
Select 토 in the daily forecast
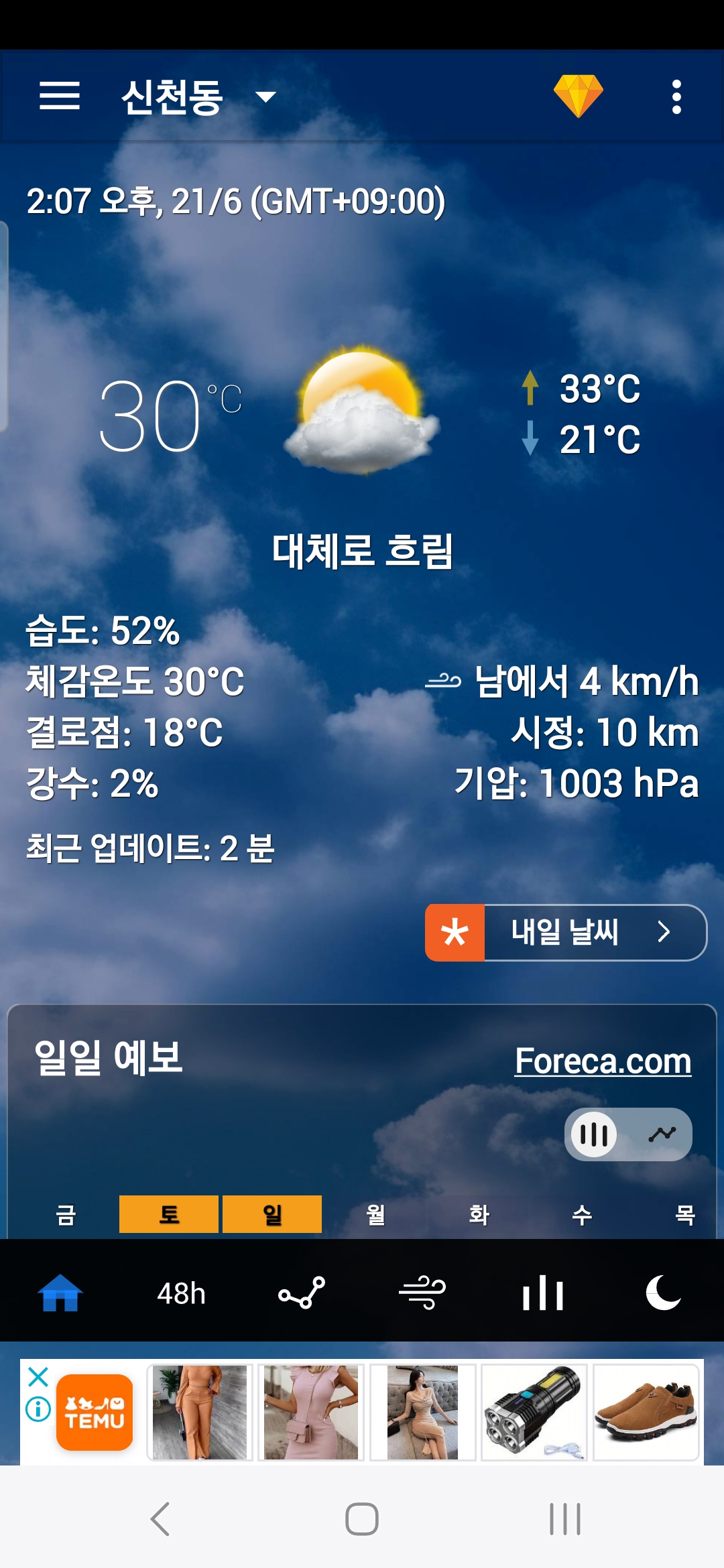tap(169, 1214)
